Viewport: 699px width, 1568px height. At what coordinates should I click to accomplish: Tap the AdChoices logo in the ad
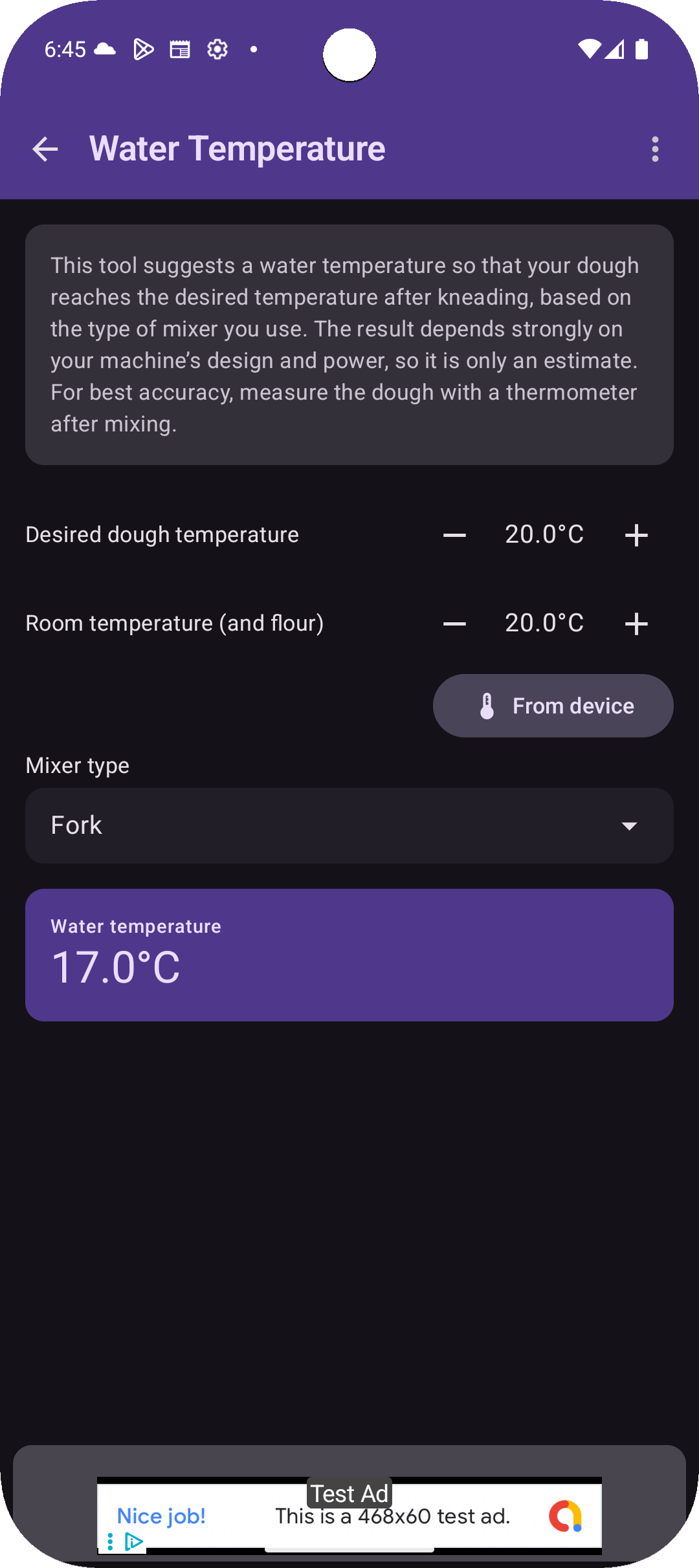pyautogui.click(x=564, y=1516)
